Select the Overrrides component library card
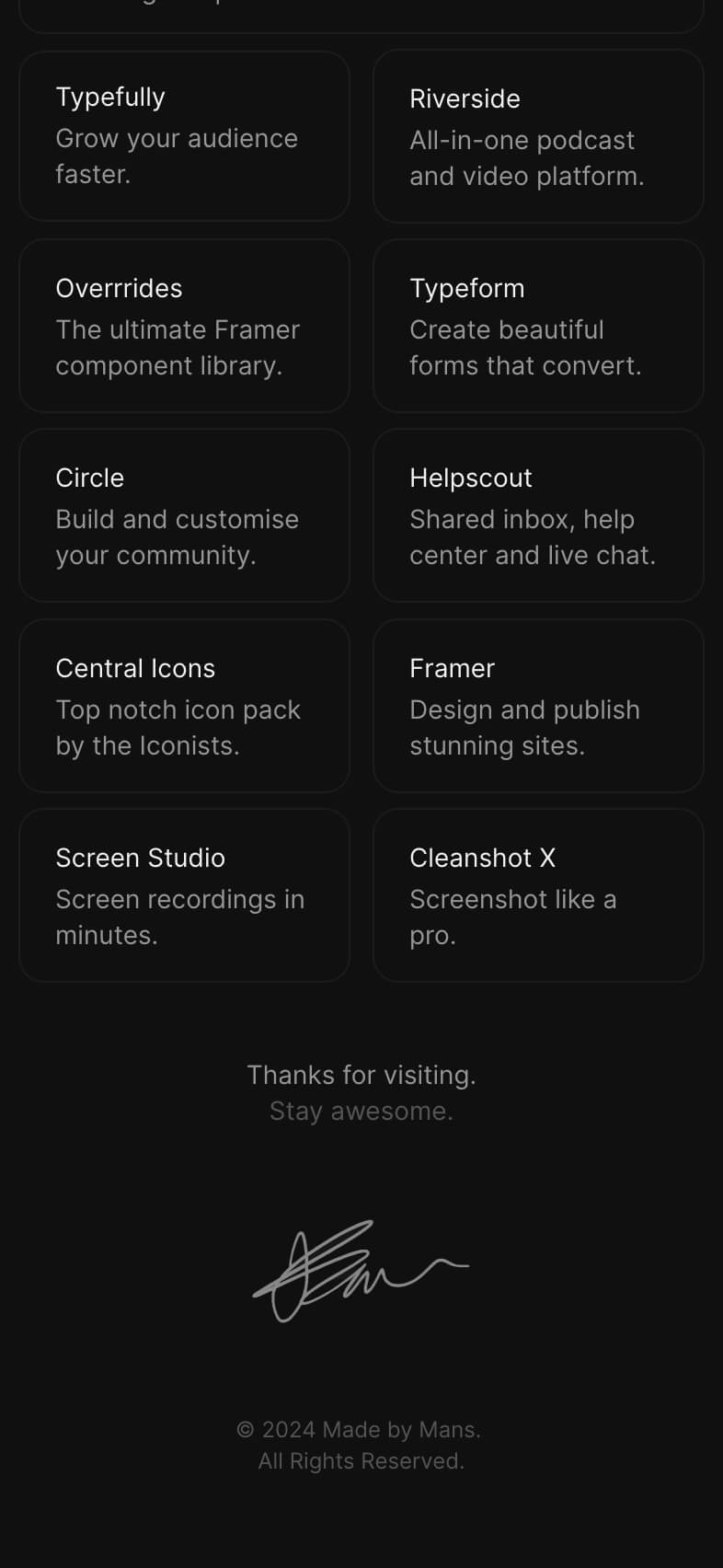The image size is (723, 1568). 184,326
